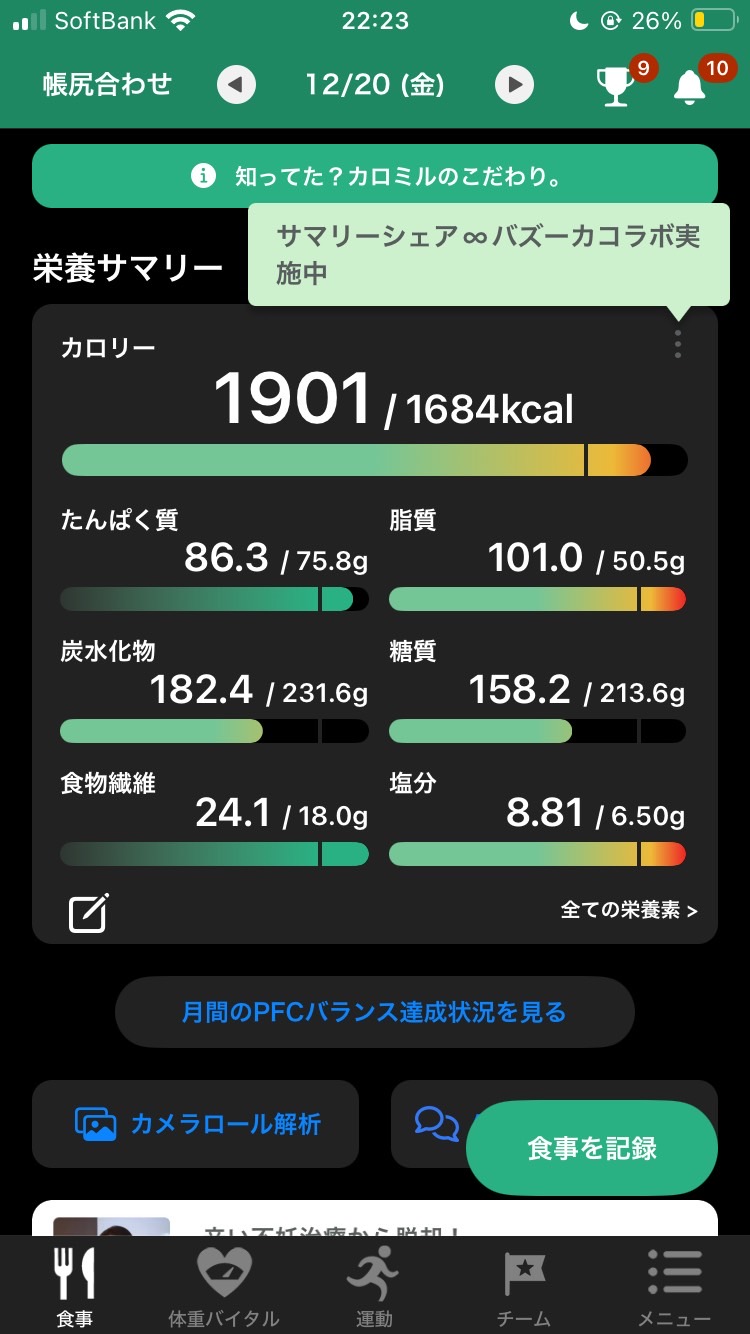Go to the next day arrow
The width and height of the screenshot is (750, 1334).
tap(514, 85)
